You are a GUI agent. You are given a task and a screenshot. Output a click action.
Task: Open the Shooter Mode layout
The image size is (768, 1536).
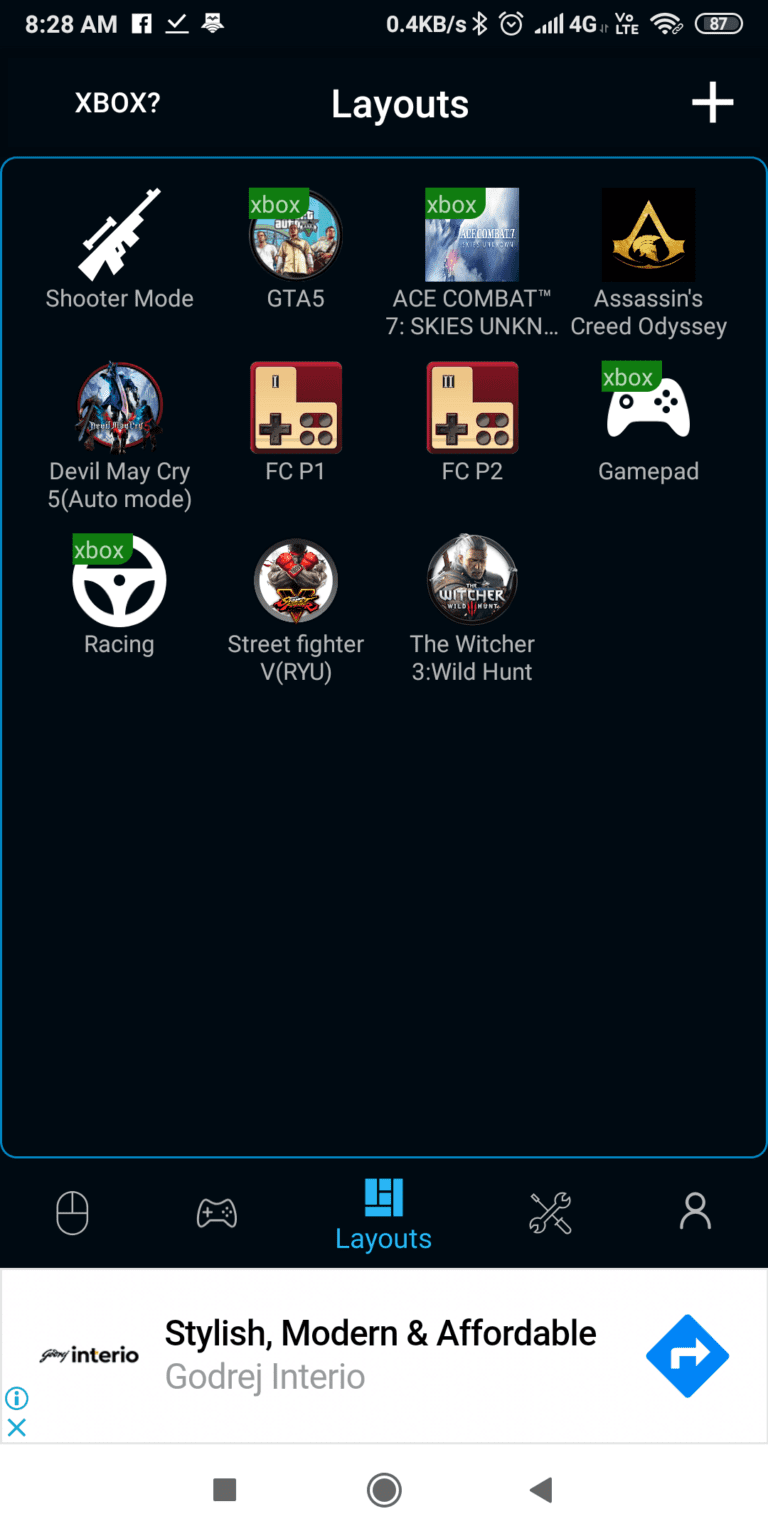[x=119, y=248]
